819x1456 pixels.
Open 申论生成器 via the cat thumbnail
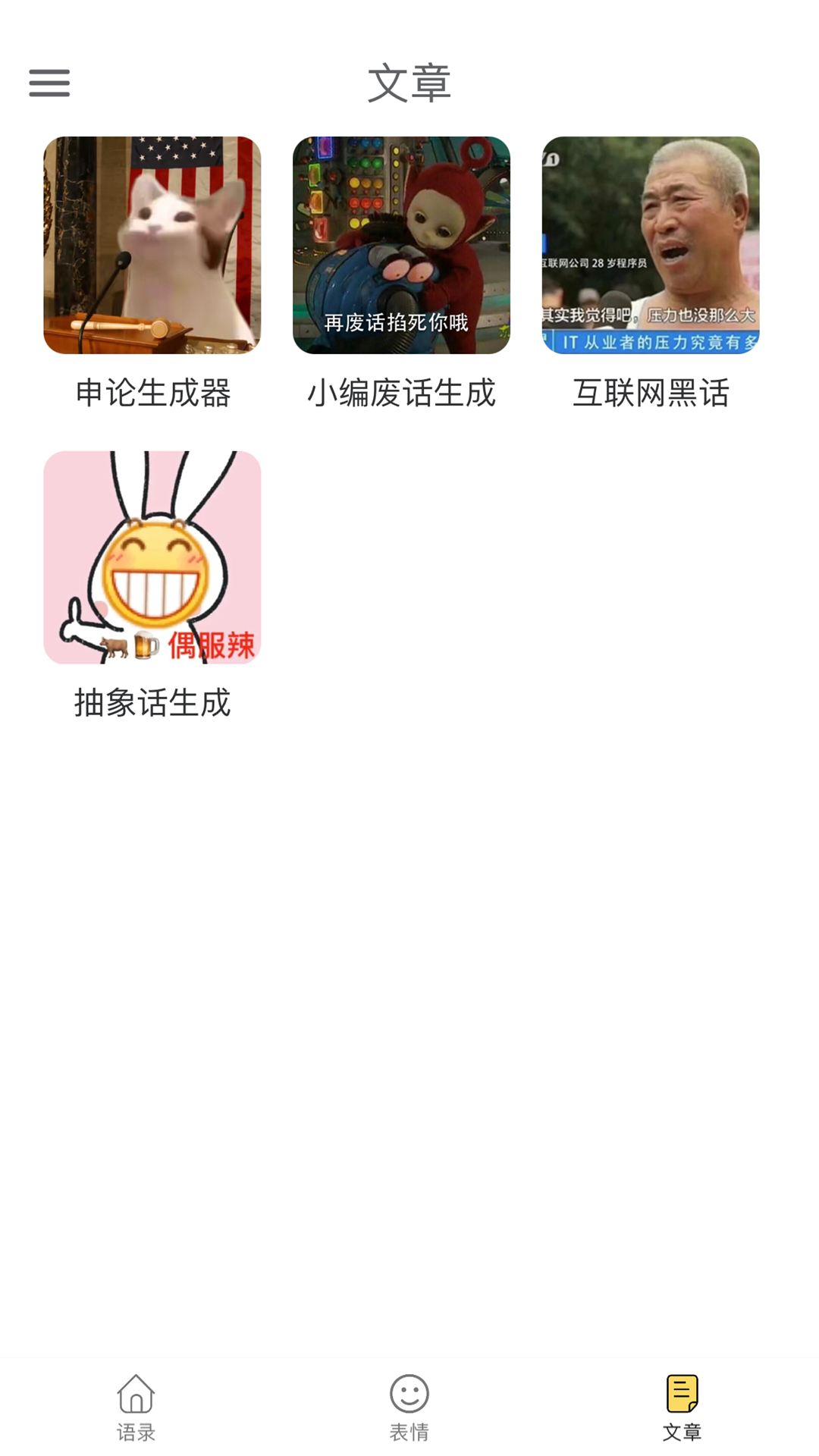152,246
